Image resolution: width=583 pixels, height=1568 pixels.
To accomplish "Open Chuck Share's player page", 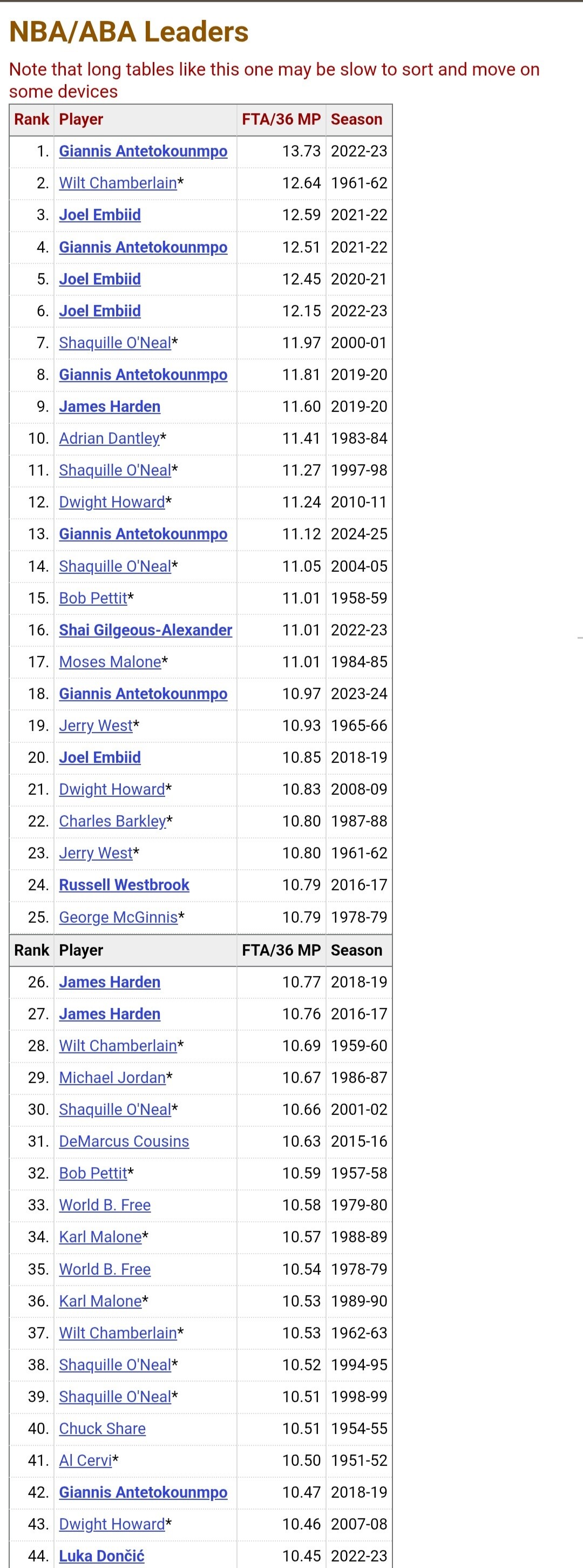I will [102, 1429].
